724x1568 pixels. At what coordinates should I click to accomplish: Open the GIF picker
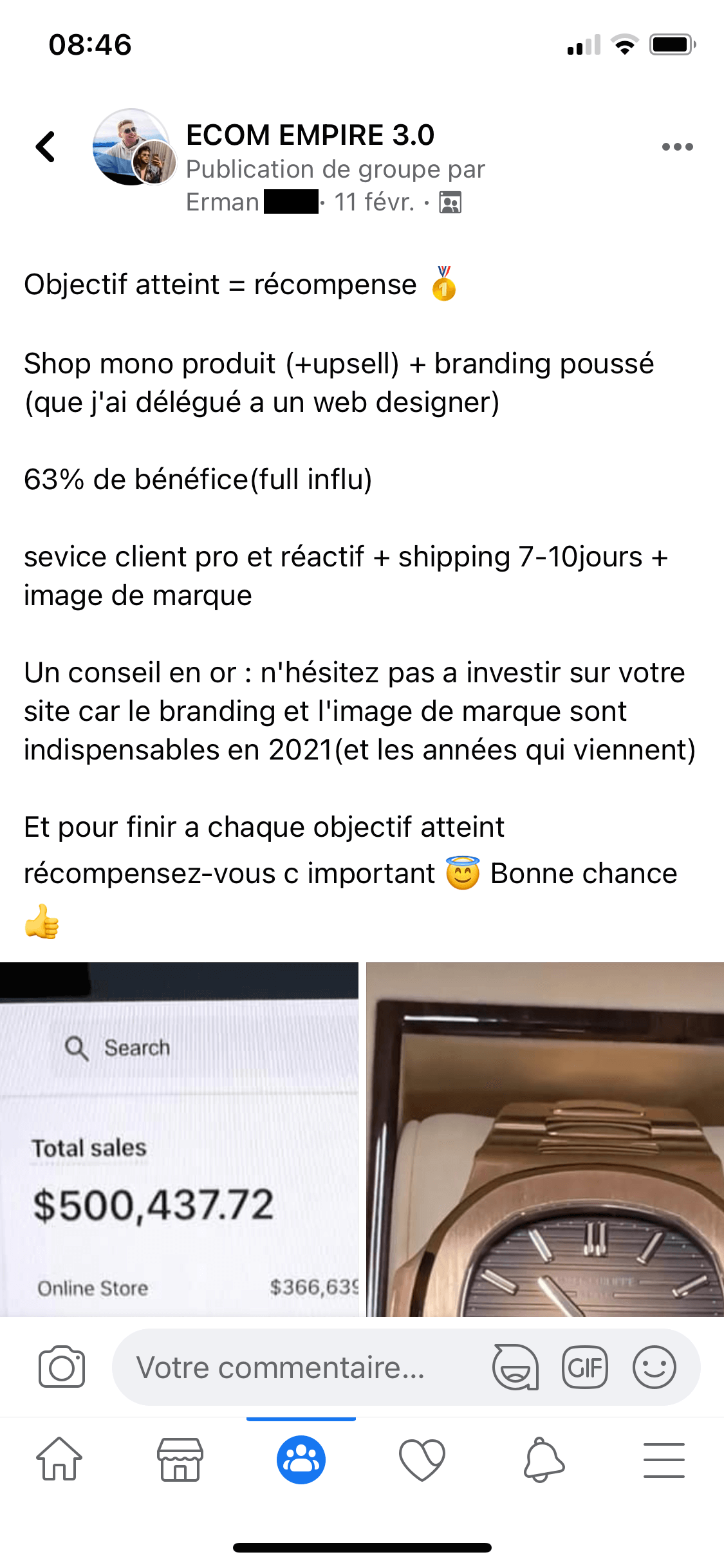coord(584,1367)
